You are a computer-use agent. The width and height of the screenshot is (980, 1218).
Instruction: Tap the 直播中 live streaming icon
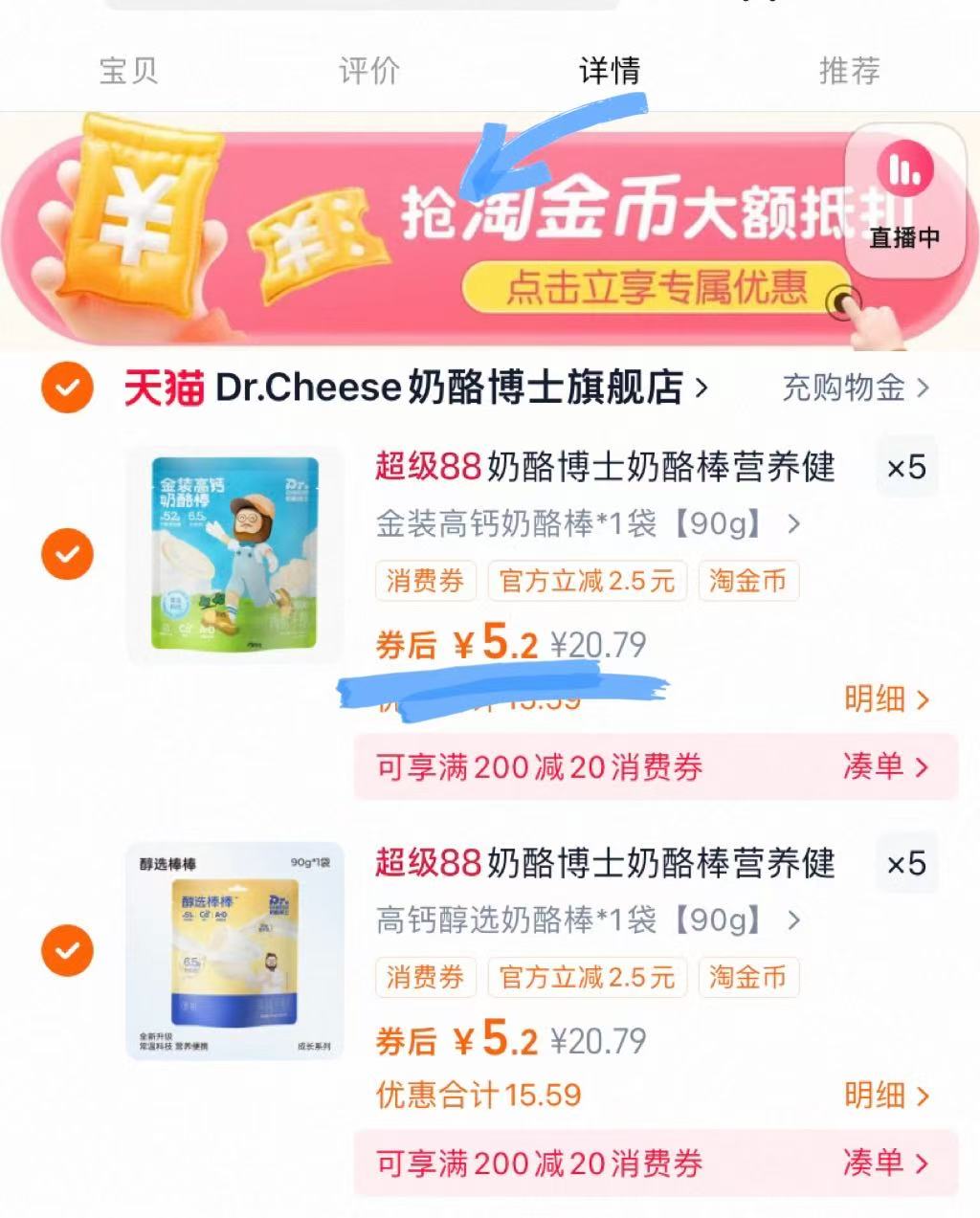905,167
